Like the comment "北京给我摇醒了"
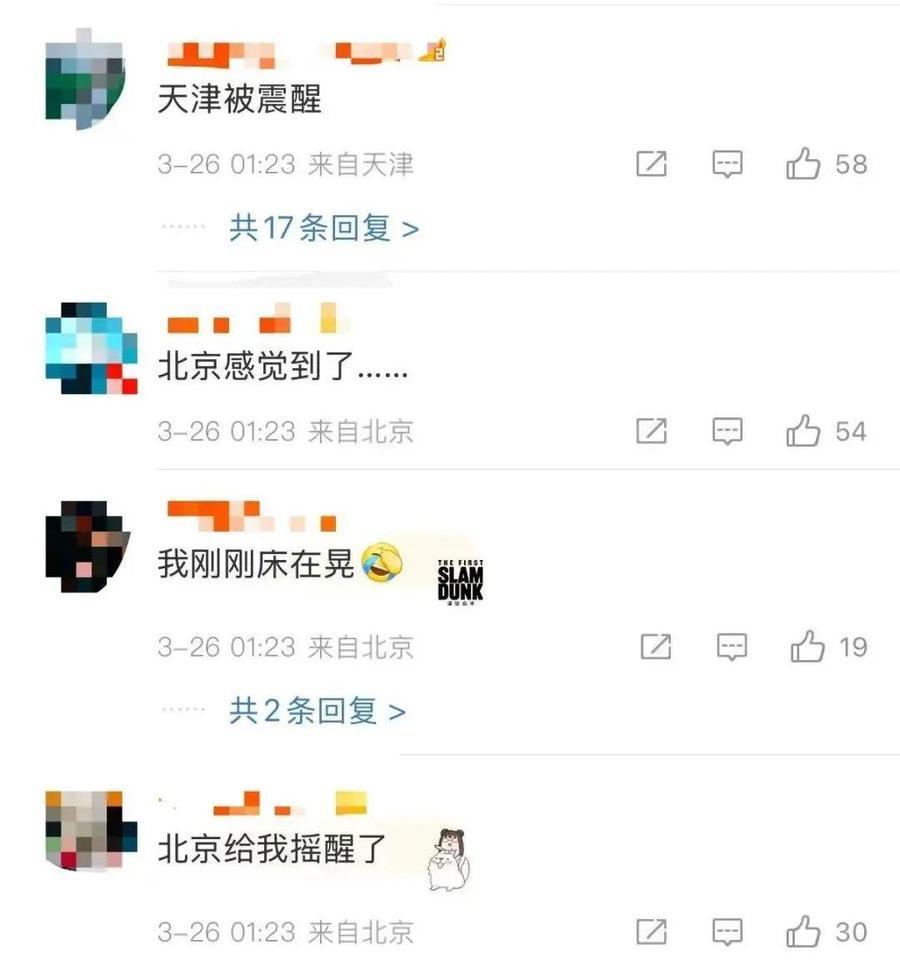Viewport: 900px width, 975px height. 803,932
